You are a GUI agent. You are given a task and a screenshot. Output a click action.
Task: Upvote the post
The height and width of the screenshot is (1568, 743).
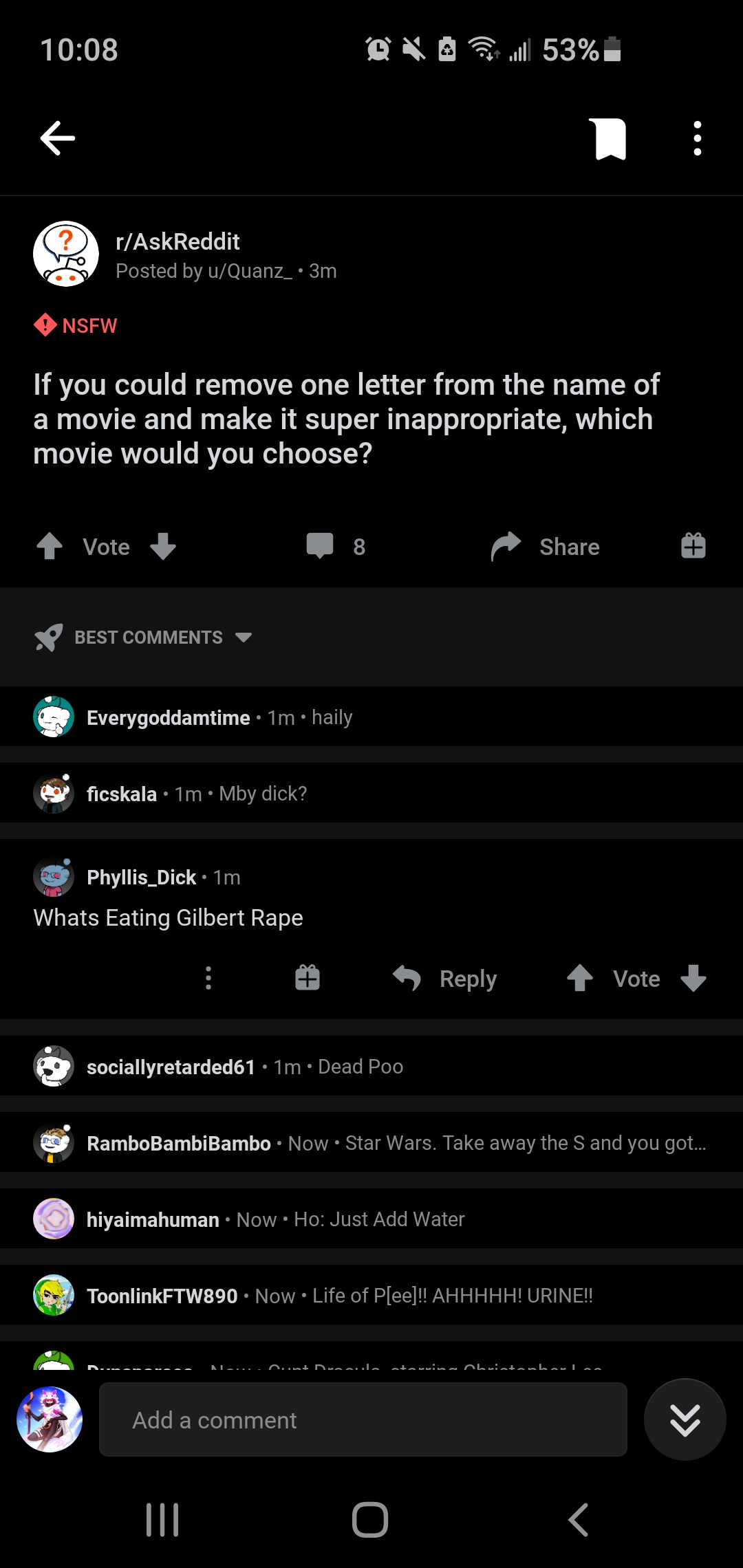tap(48, 546)
